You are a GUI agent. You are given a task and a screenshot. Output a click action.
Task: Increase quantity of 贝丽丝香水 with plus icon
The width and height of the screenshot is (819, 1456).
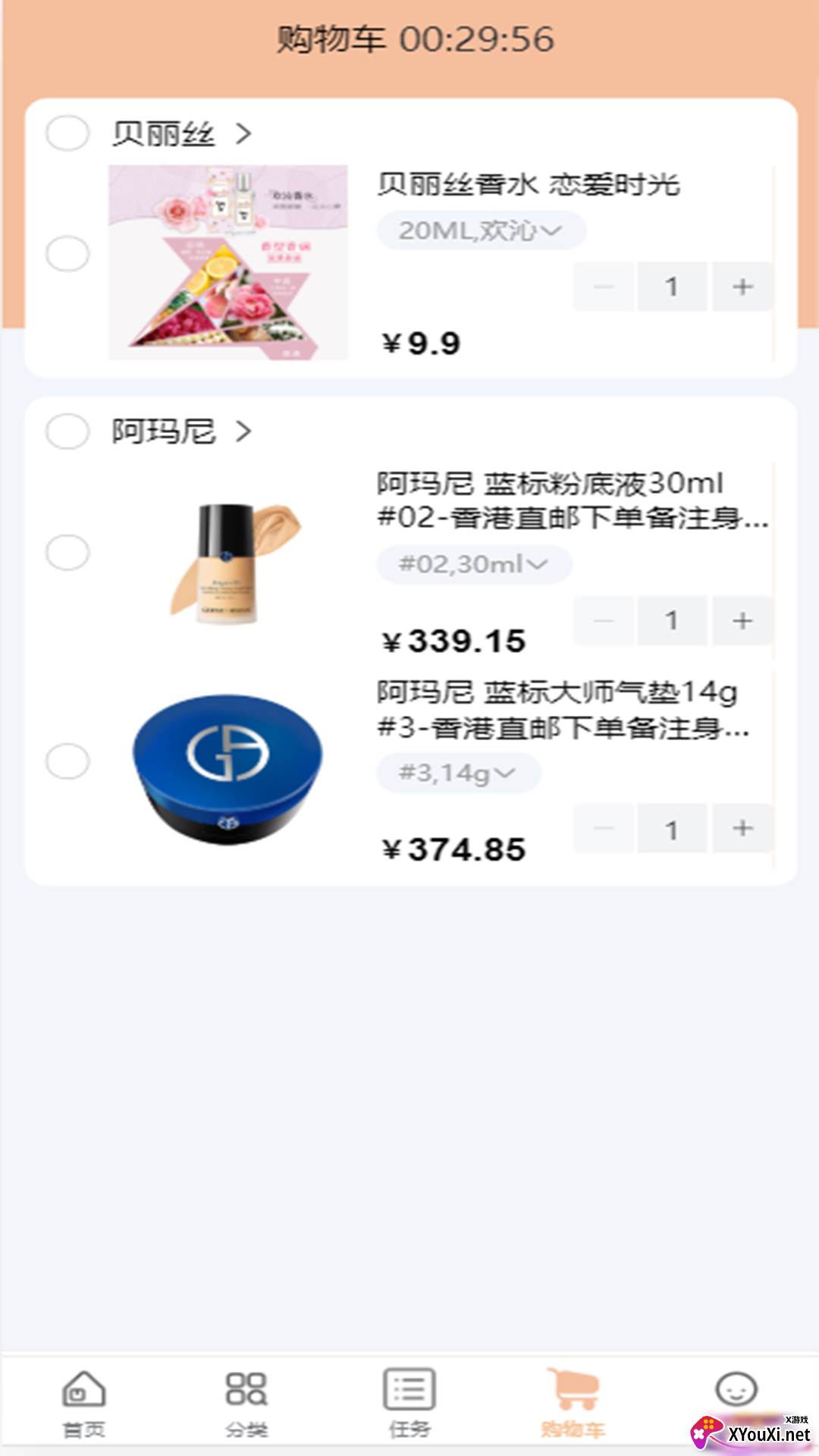tap(742, 287)
